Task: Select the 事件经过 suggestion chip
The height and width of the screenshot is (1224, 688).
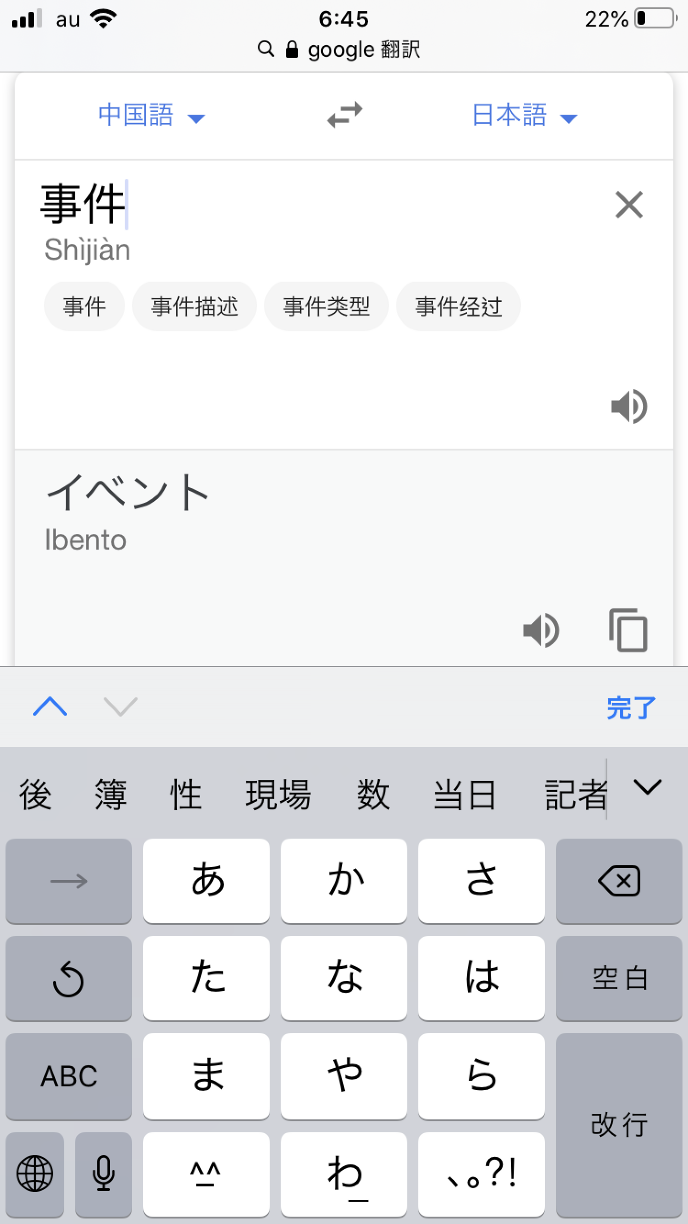Action: point(458,307)
